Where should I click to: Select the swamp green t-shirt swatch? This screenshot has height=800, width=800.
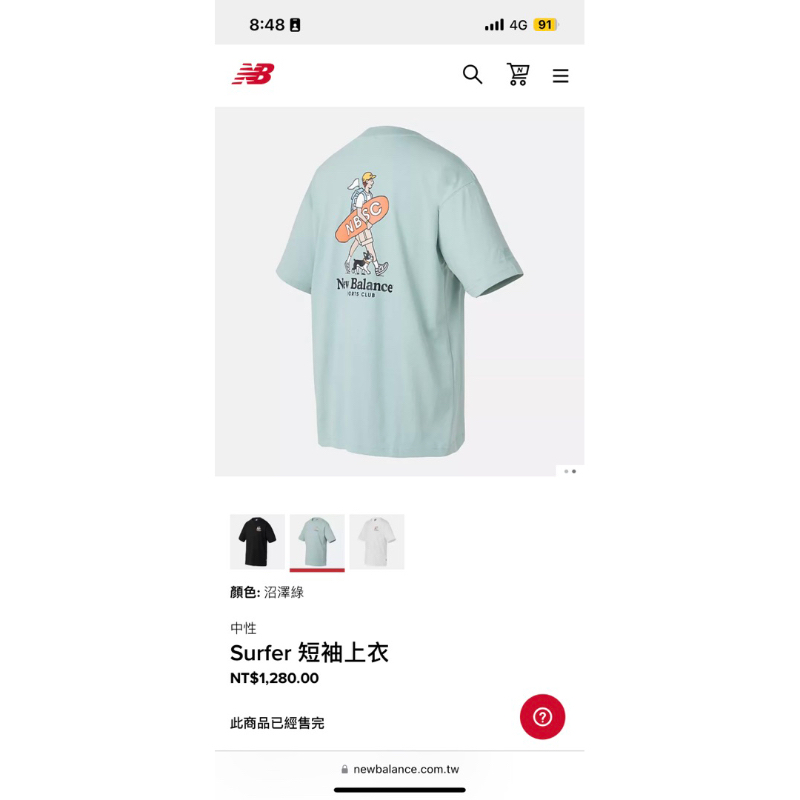[x=317, y=542]
